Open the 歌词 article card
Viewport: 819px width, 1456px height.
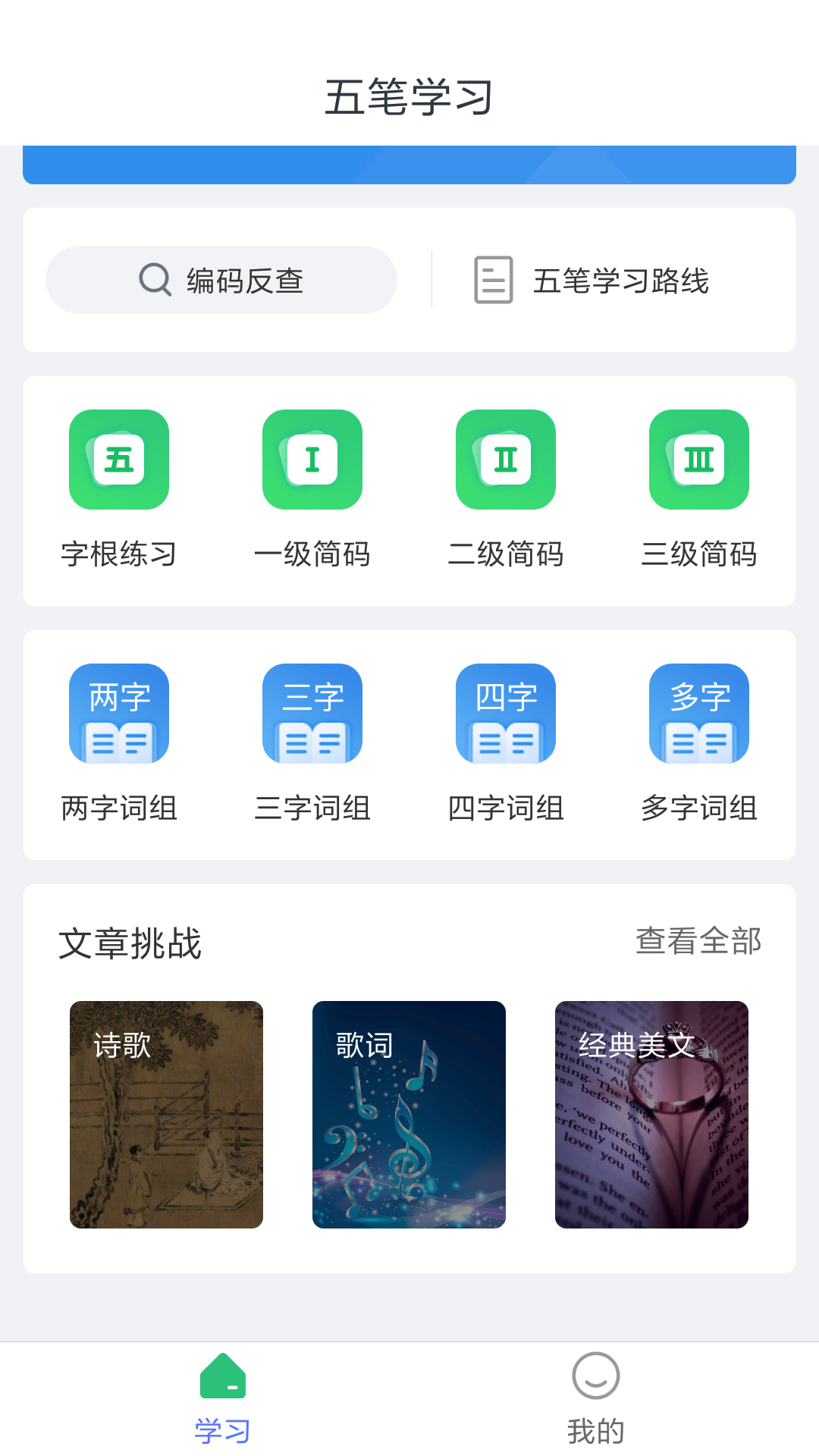click(x=409, y=1114)
